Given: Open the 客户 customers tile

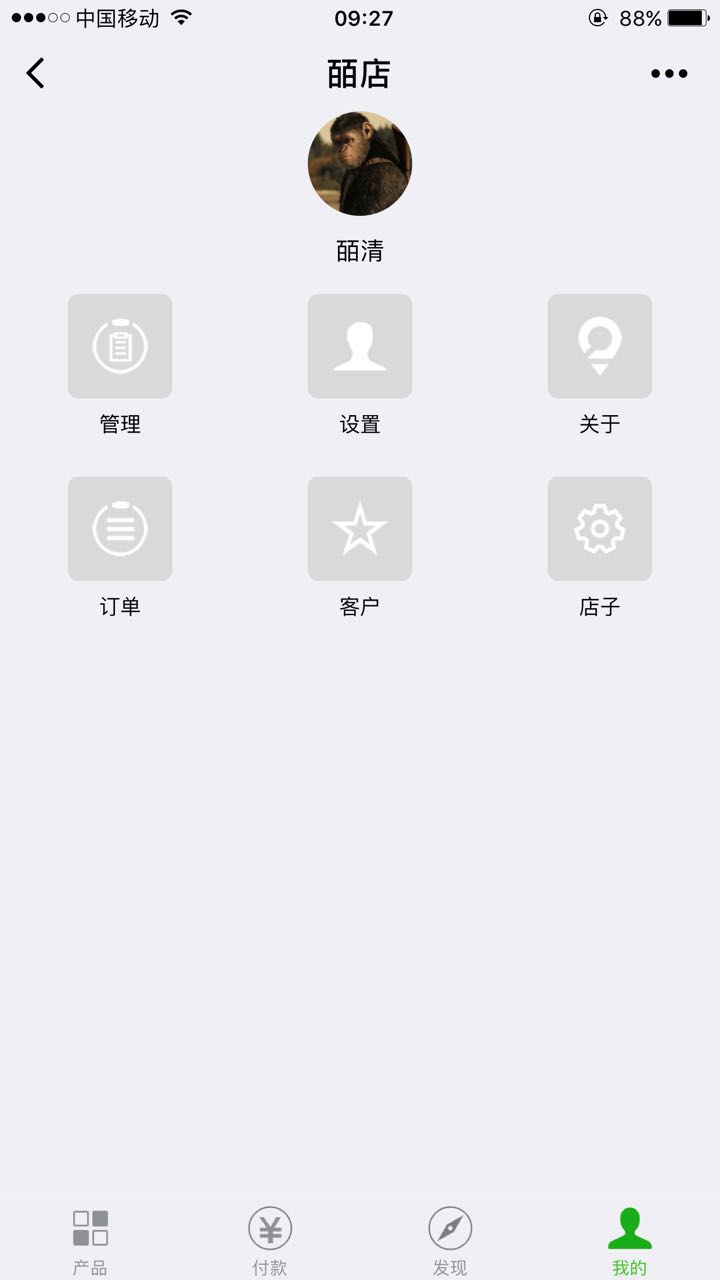Looking at the screenshot, I should point(360,528).
